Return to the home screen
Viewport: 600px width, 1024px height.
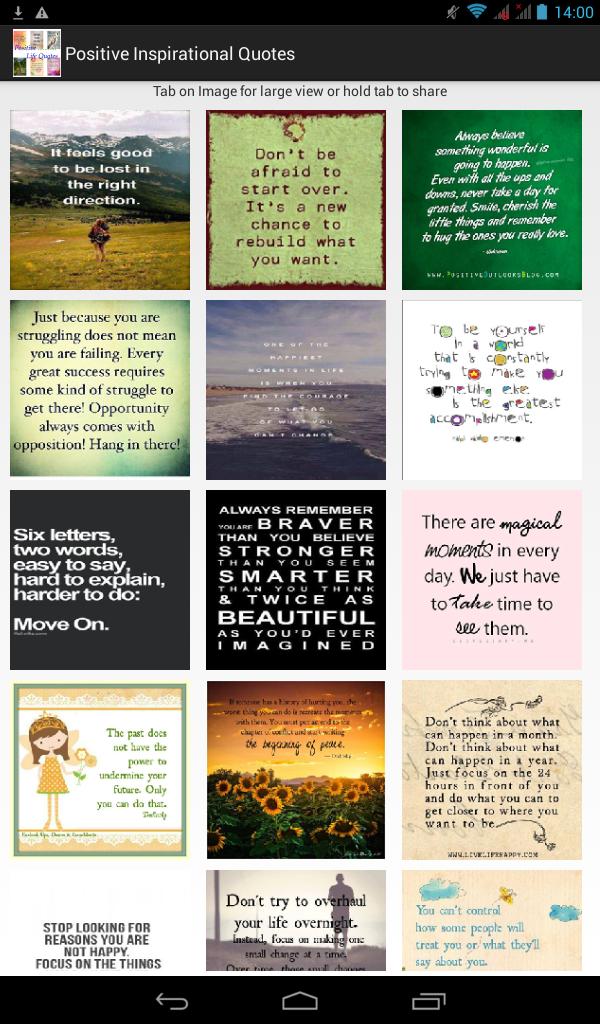[x=300, y=1001]
